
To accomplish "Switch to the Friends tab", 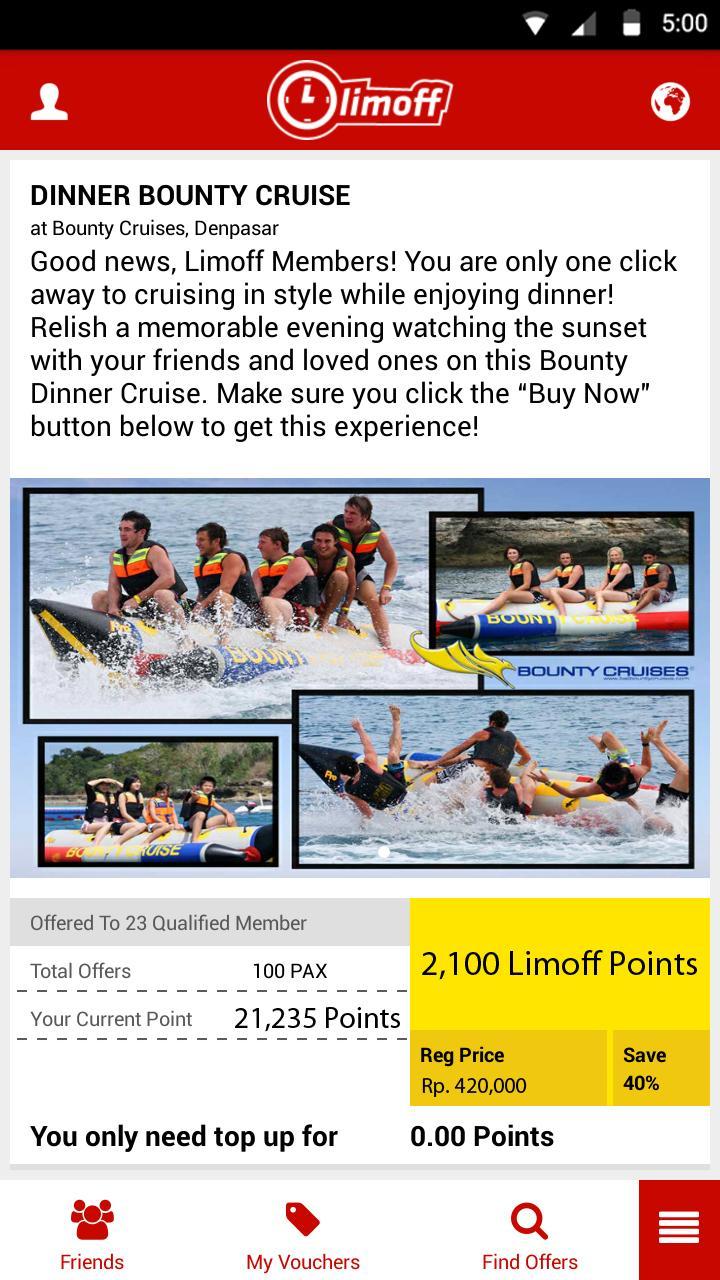I will (x=92, y=1234).
